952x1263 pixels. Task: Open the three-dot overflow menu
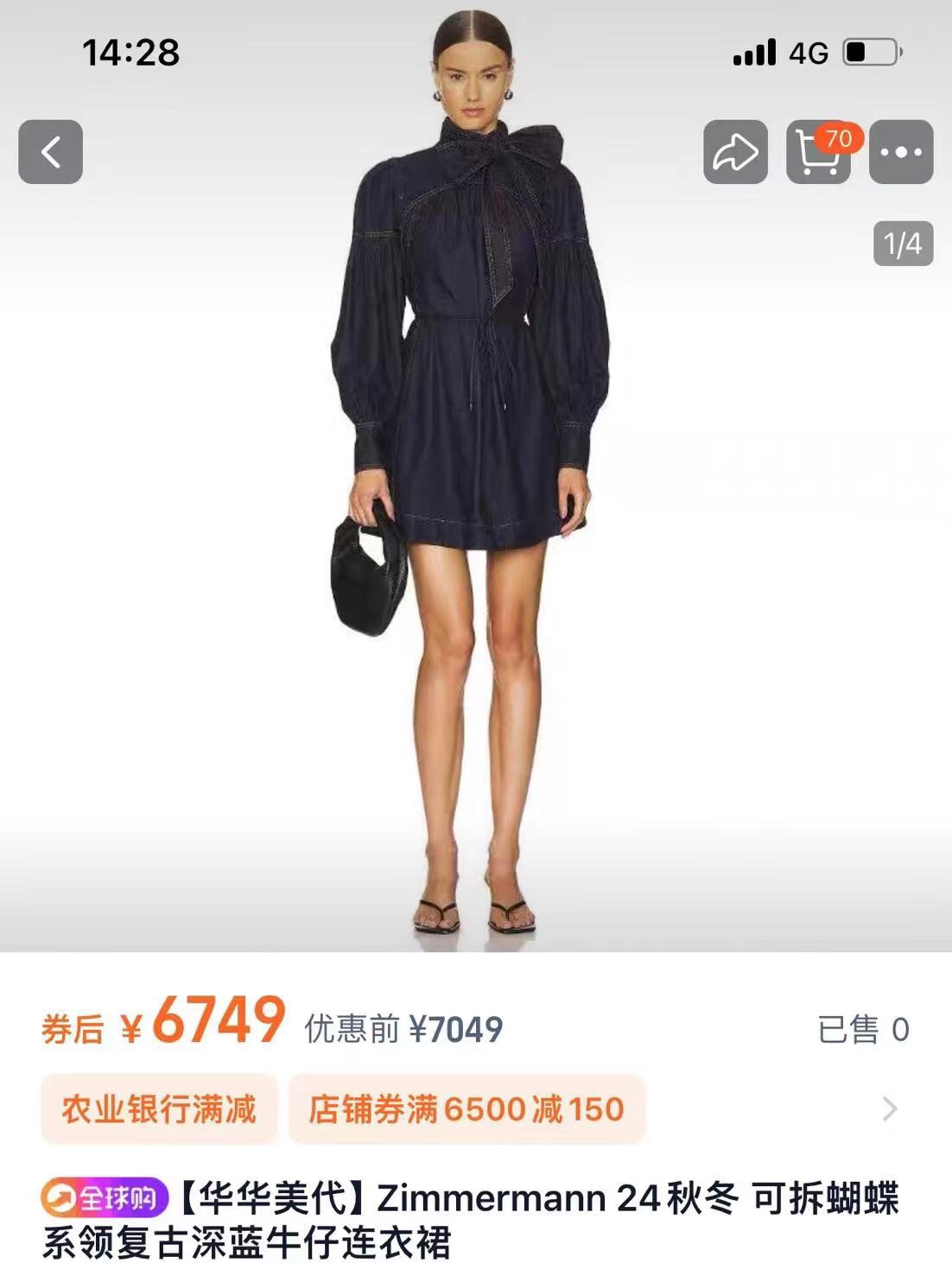tap(900, 152)
